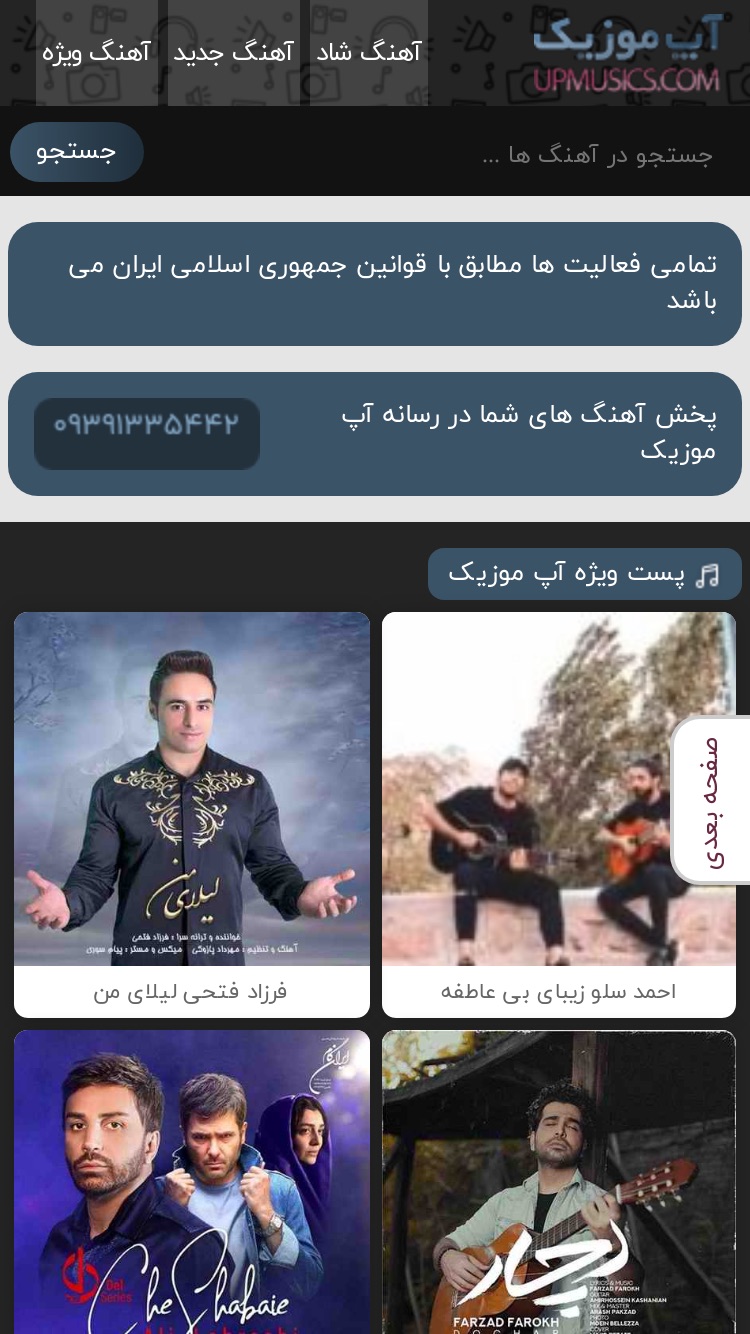Tap the جستجو search button
Image resolution: width=750 pixels, height=1334 pixels.
pos(77,152)
